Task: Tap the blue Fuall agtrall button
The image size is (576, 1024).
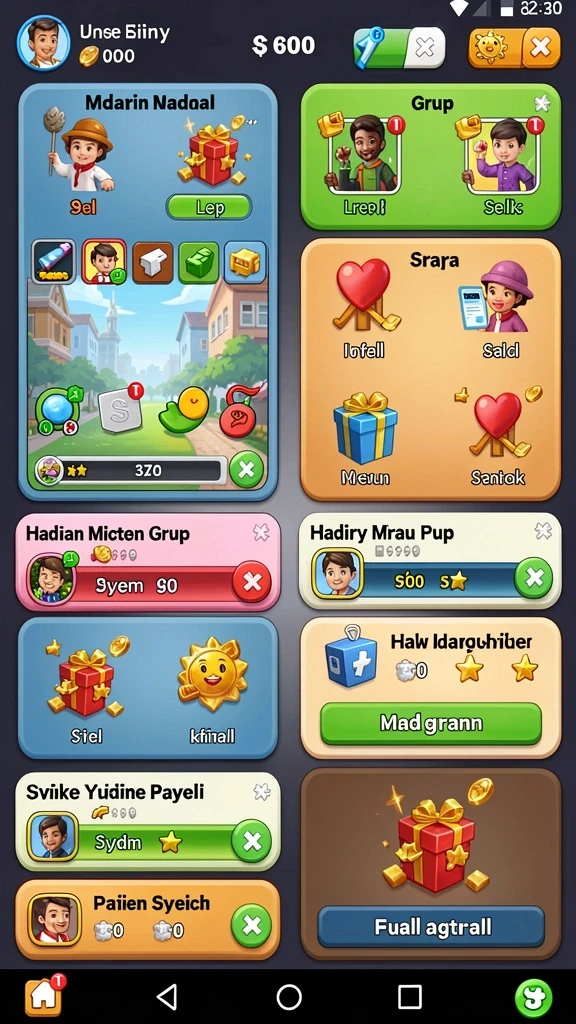Action: (431, 926)
